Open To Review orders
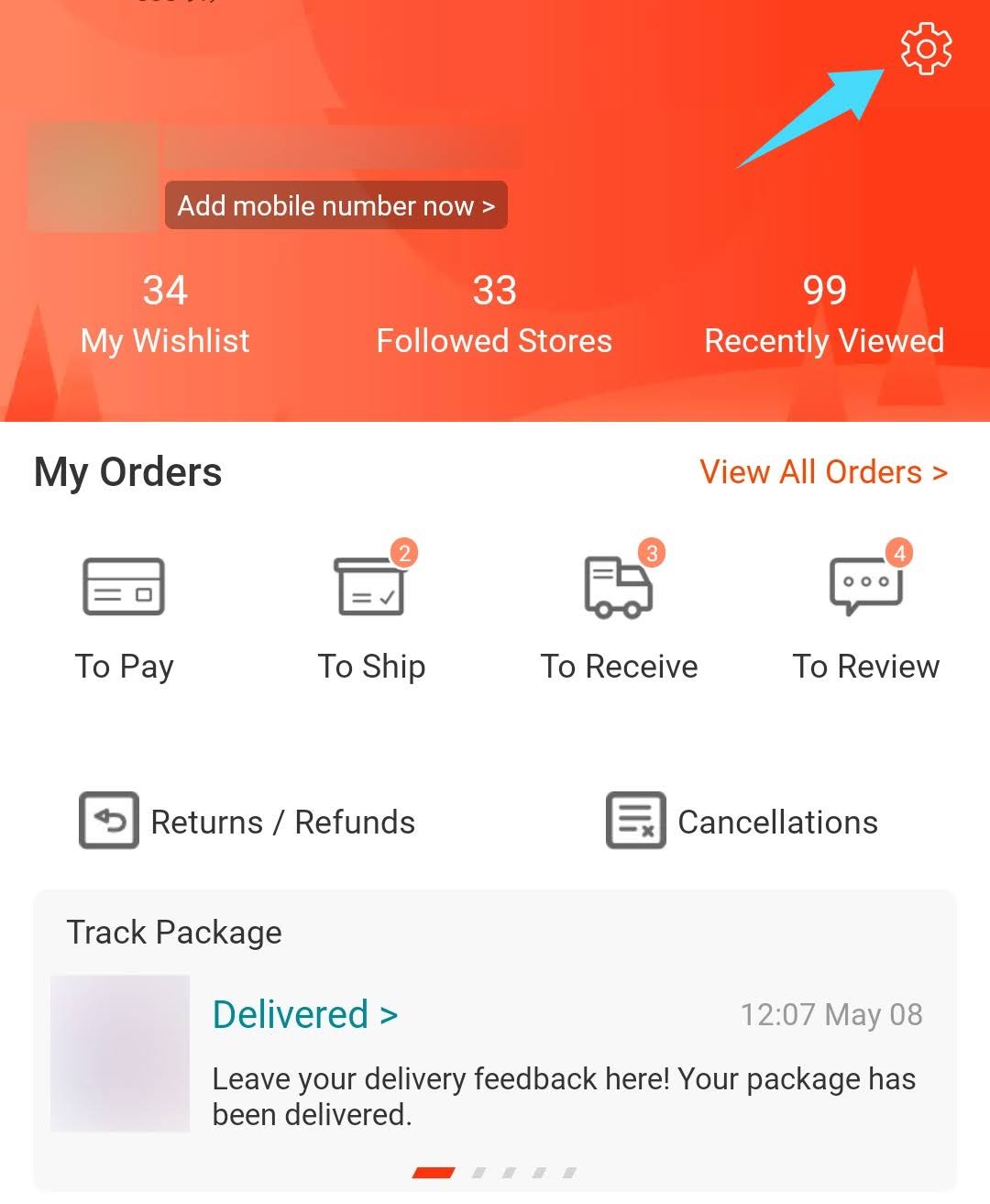Screen dimensions: 990x1204 (865, 616)
